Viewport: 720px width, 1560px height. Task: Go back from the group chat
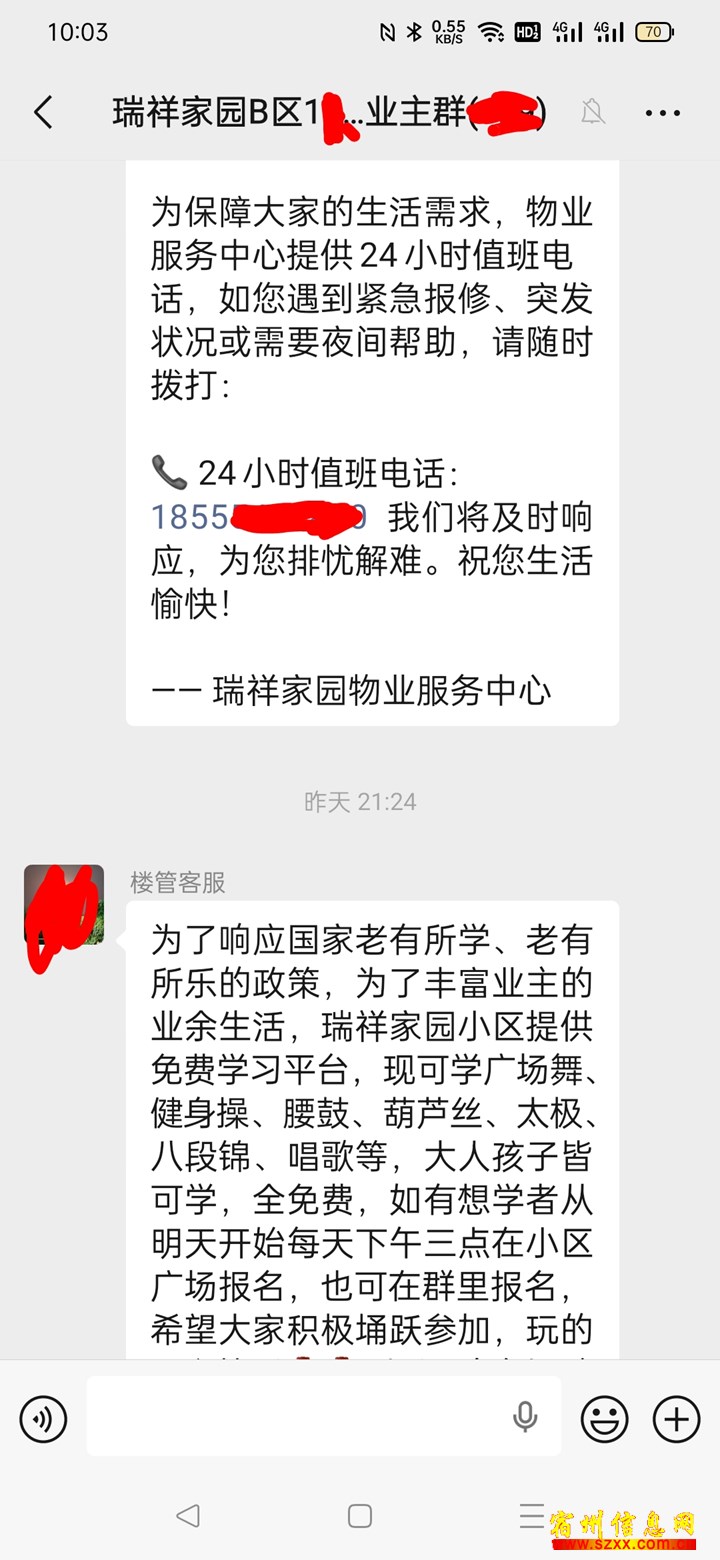click(43, 113)
